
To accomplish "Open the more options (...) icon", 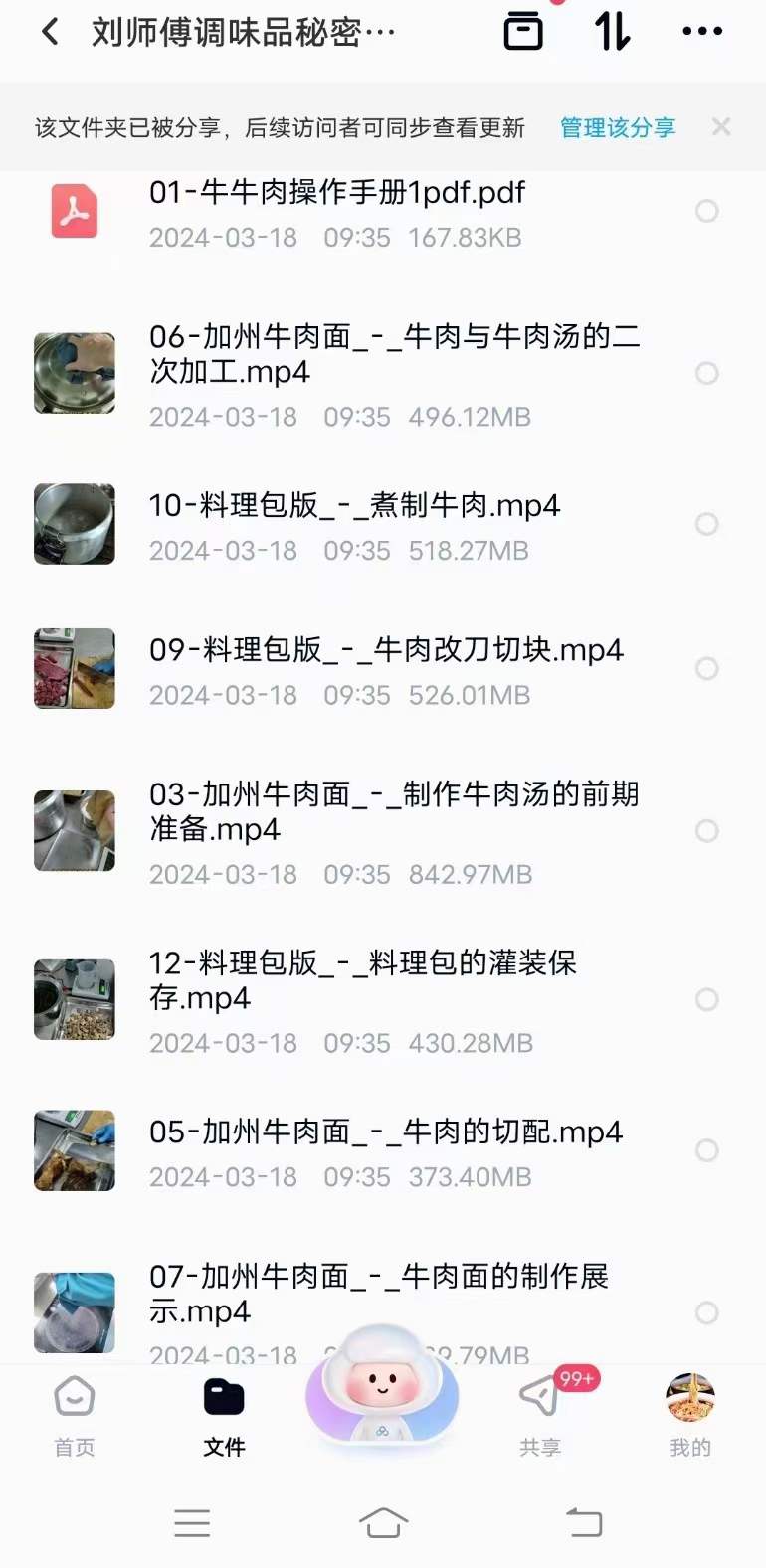I will [701, 31].
